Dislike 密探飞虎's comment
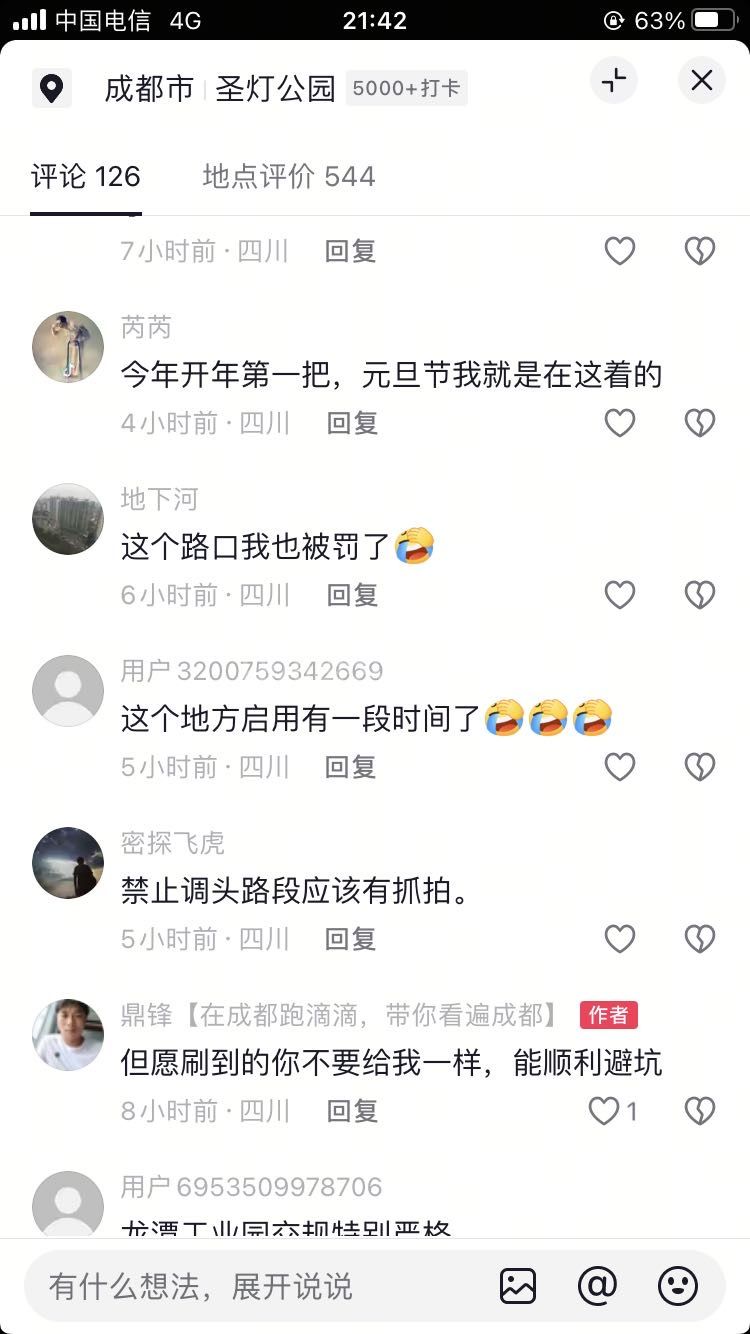750x1334 pixels. (700, 939)
